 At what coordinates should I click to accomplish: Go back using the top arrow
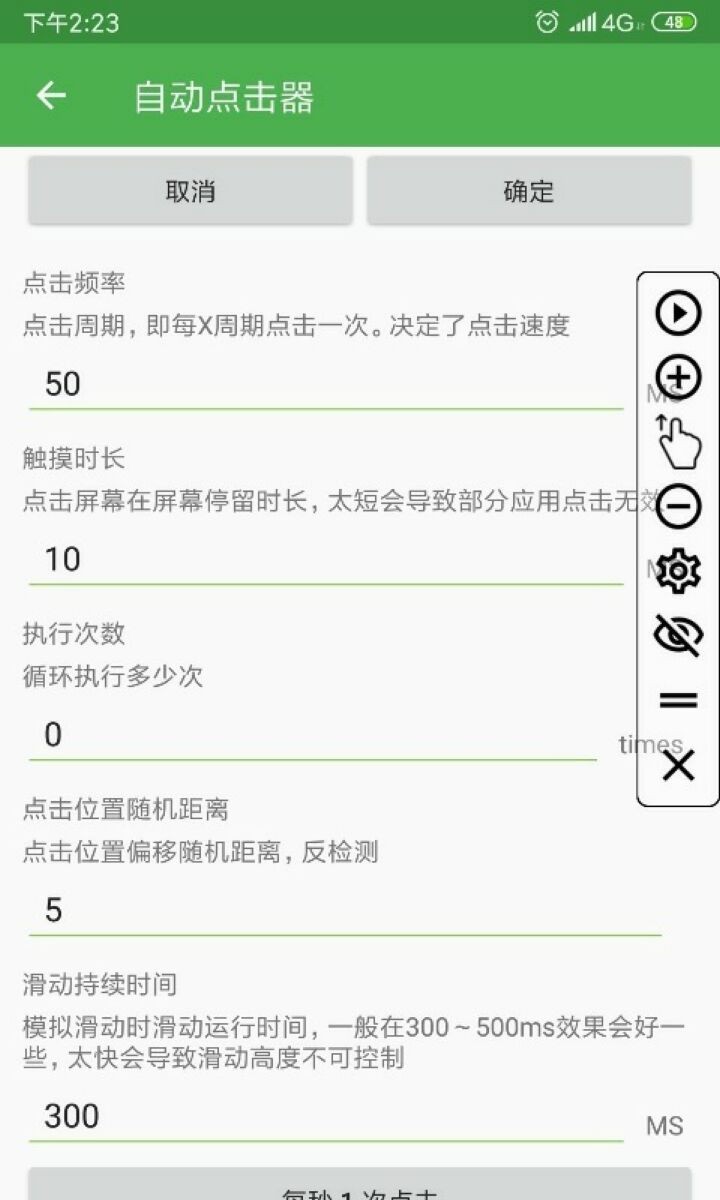coord(50,96)
